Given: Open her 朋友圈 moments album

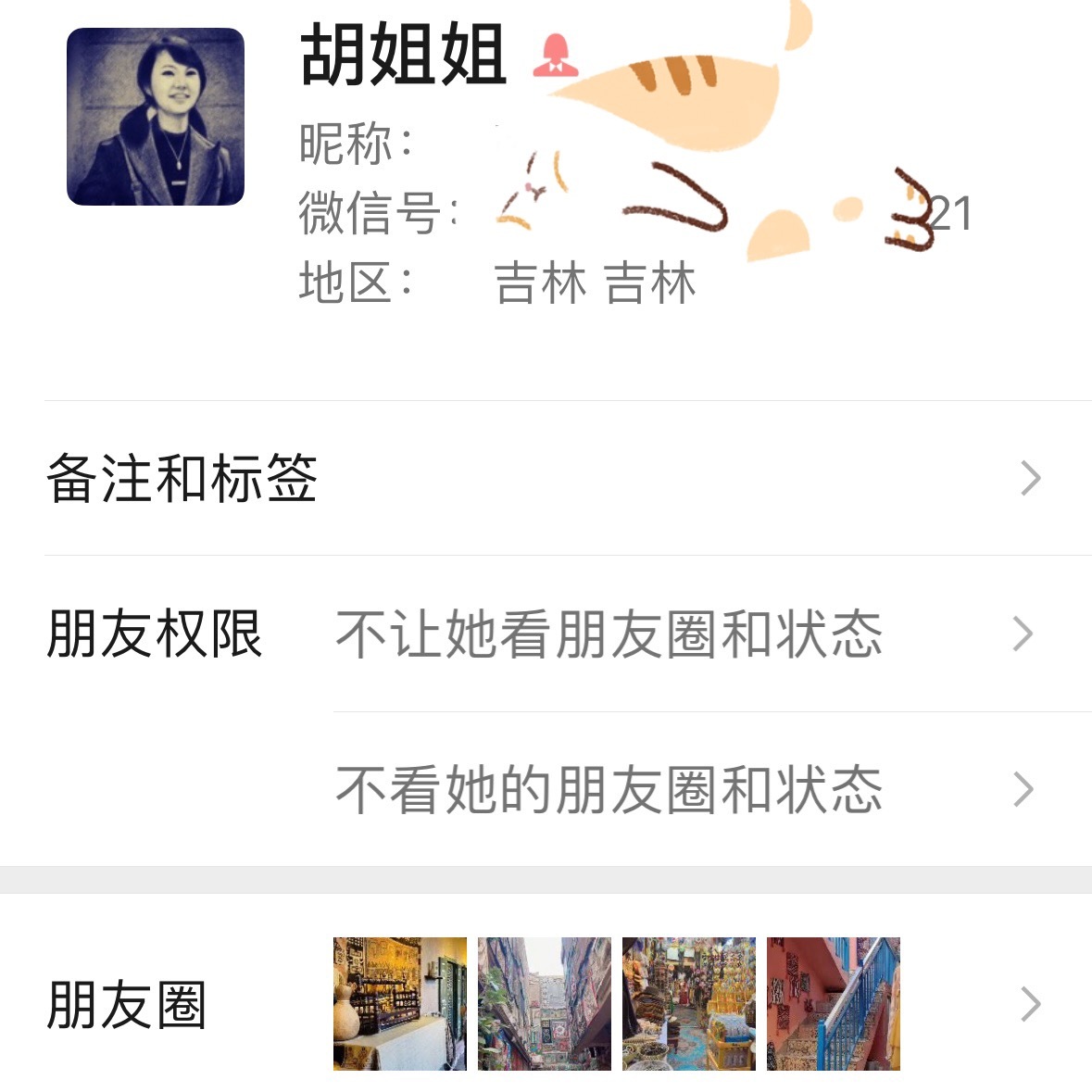Looking at the screenshot, I should coord(546,1004).
